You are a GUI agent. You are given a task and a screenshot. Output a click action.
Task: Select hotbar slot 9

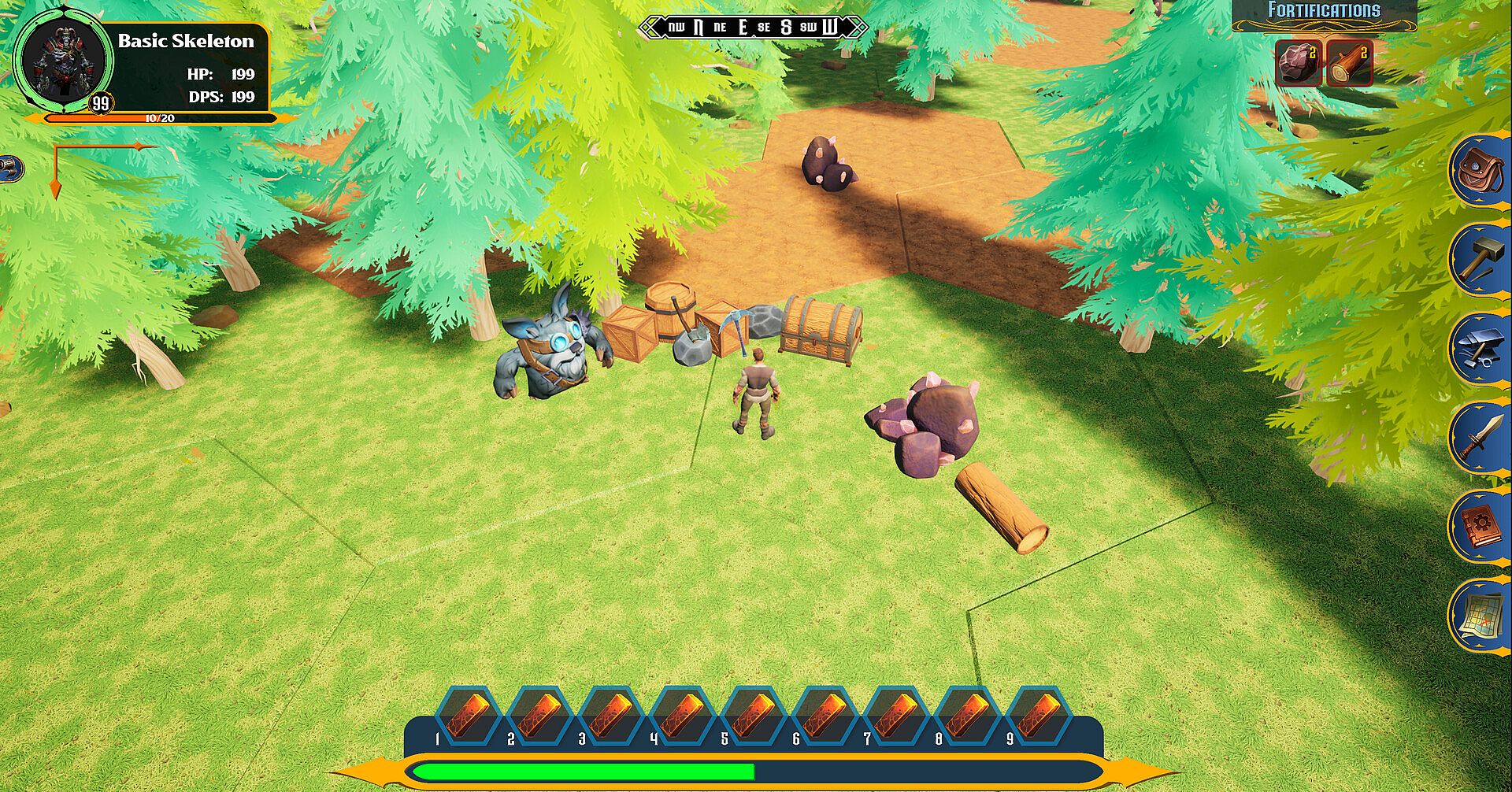(x=1039, y=716)
